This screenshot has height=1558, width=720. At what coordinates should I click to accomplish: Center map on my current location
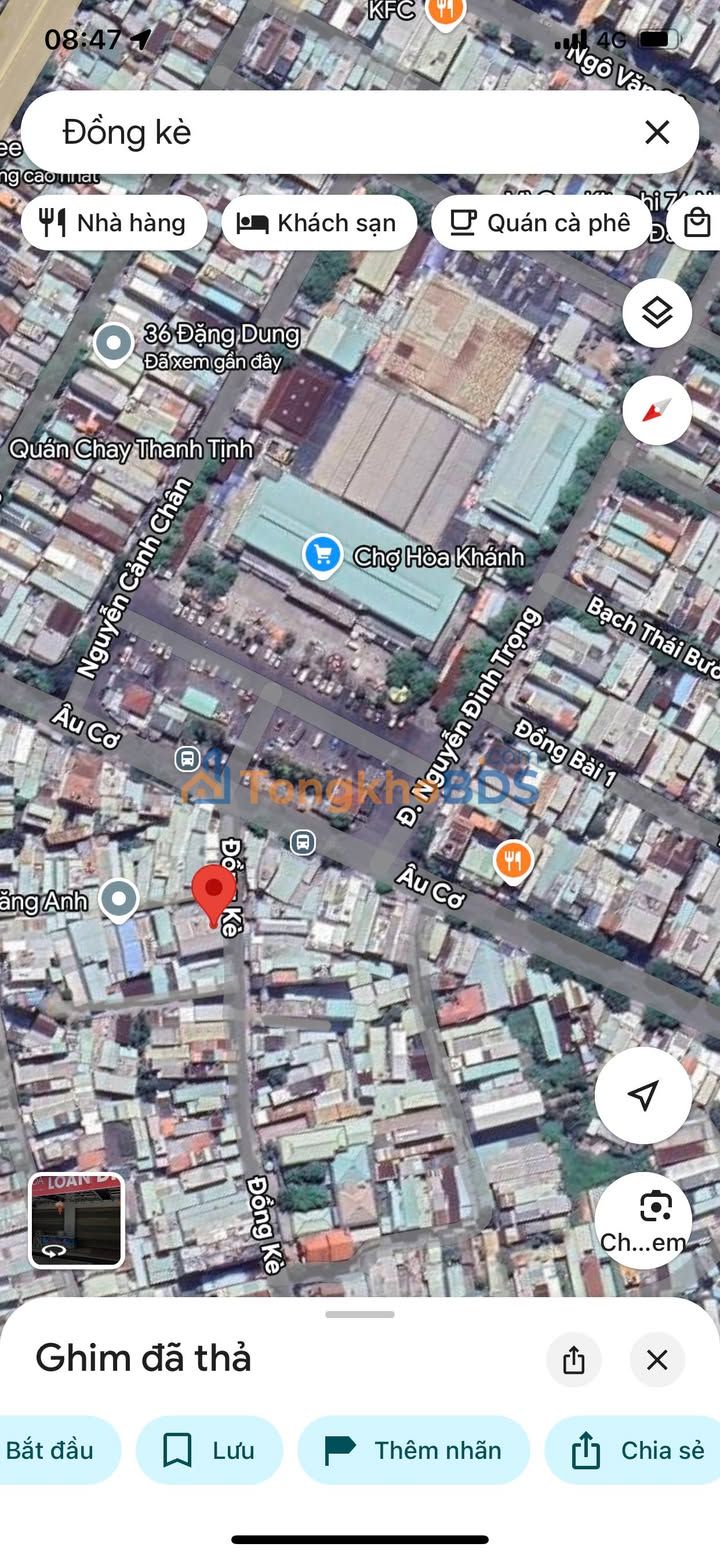tap(643, 1095)
